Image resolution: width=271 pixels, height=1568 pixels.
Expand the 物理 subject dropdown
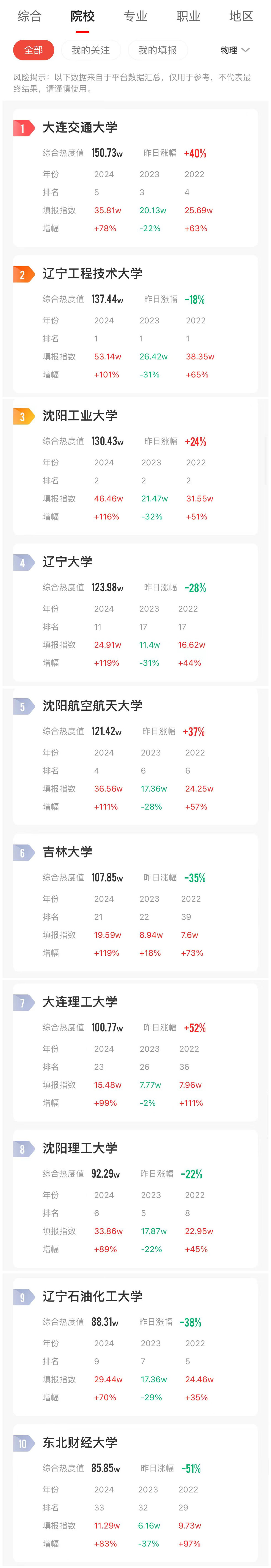pyautogui.click(x=235, y=50)
